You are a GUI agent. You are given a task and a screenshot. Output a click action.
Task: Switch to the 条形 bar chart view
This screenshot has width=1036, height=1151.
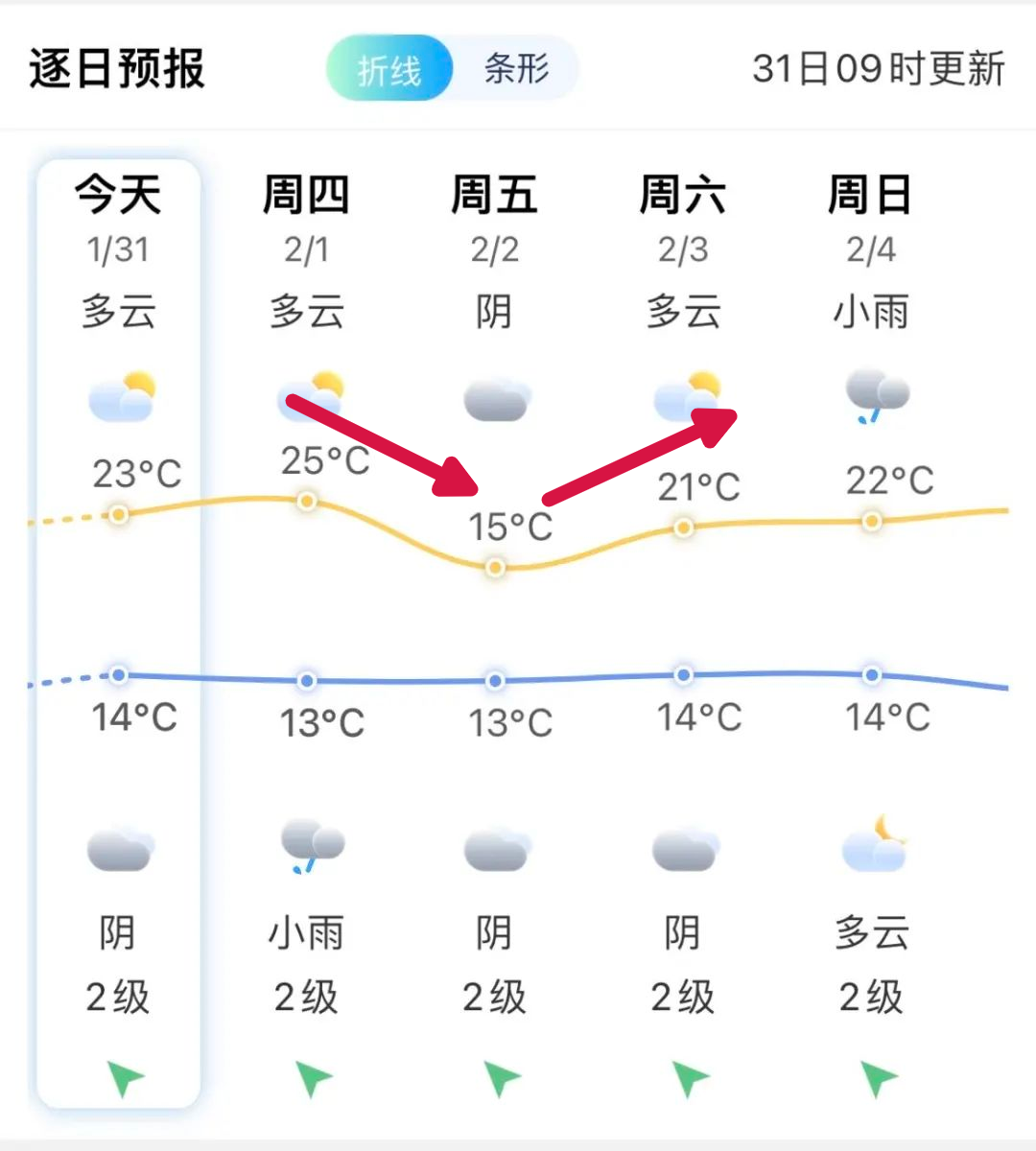pos(516,69)
